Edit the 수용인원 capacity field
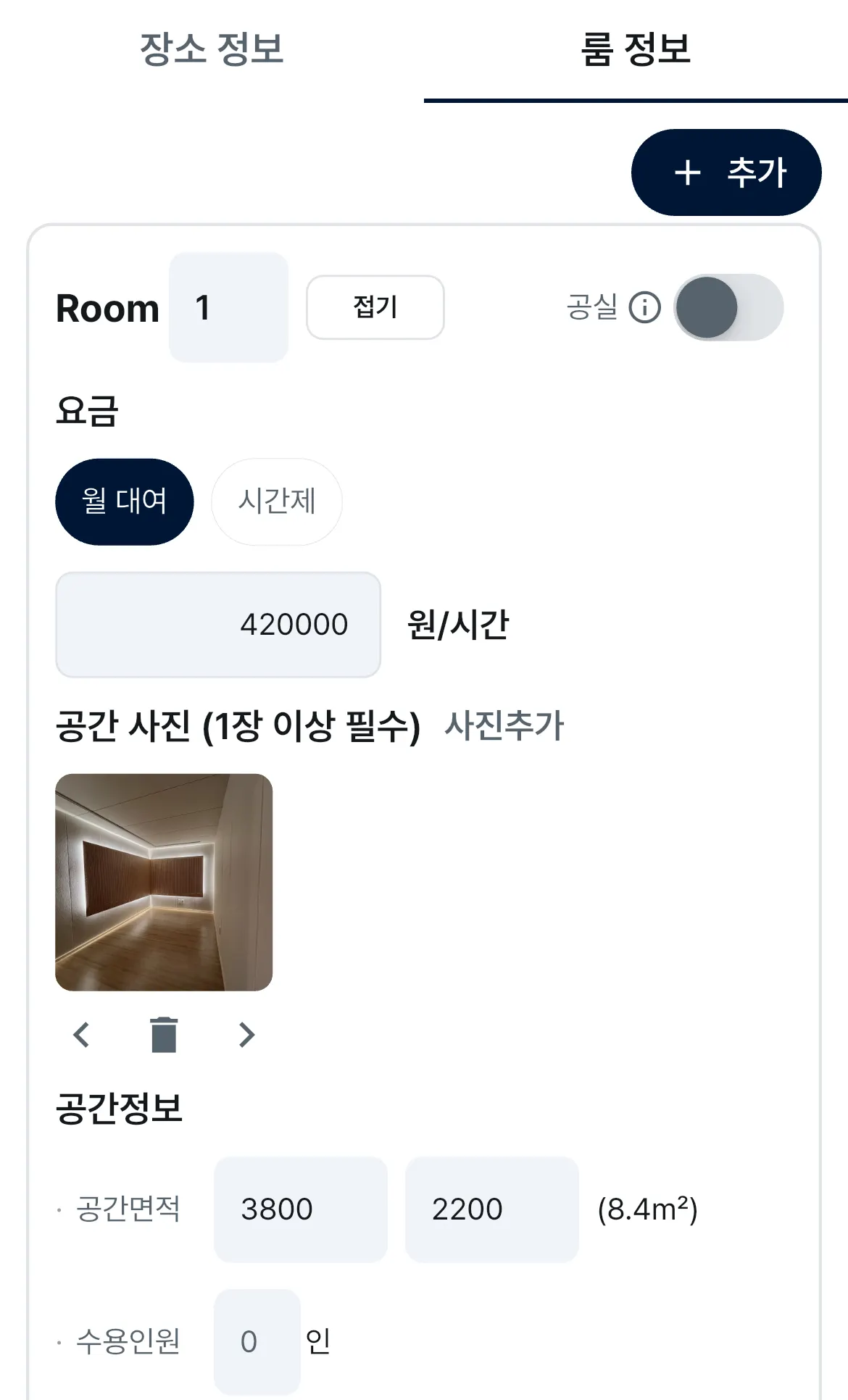This screenshot has width=848, height=1400. [257, 1341]
